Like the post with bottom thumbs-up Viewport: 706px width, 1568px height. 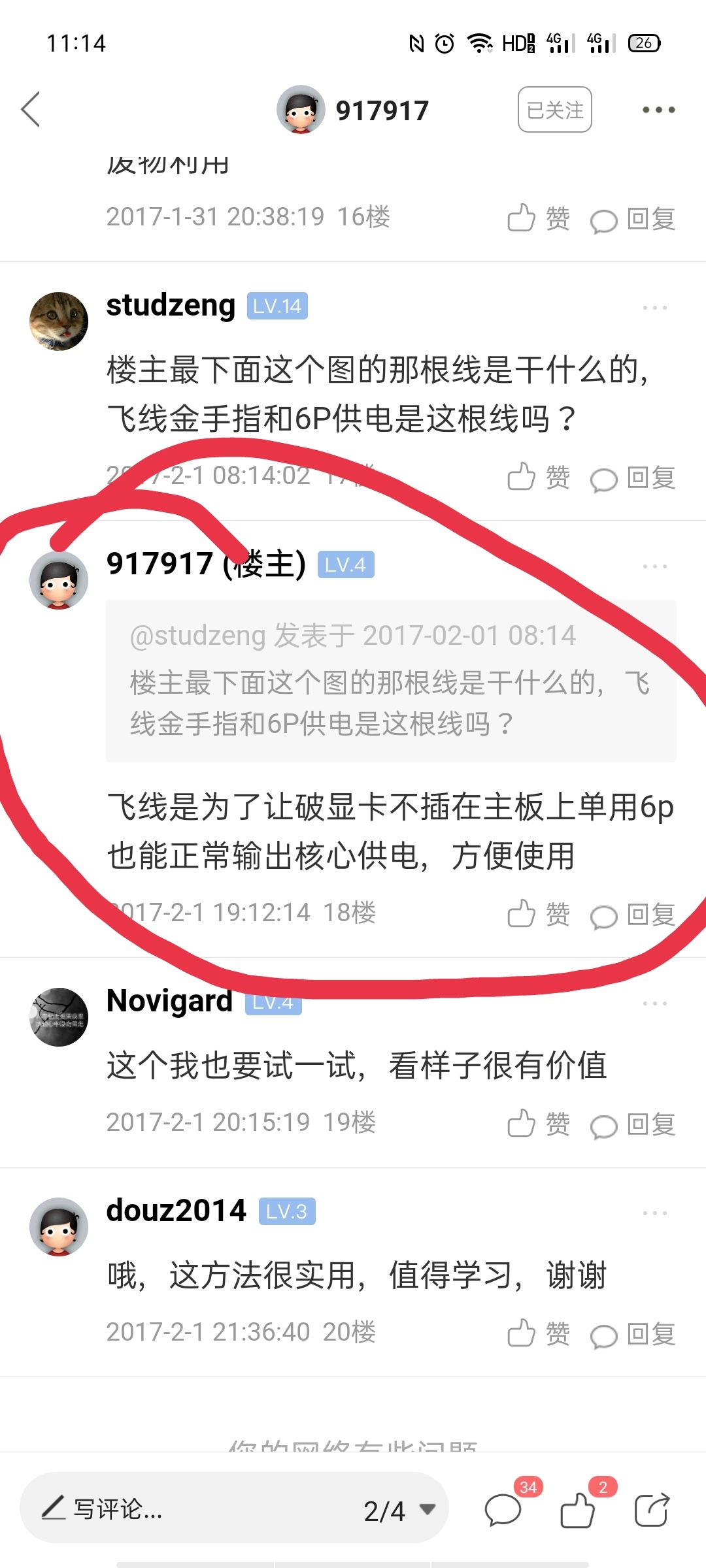click(578, 1509)
